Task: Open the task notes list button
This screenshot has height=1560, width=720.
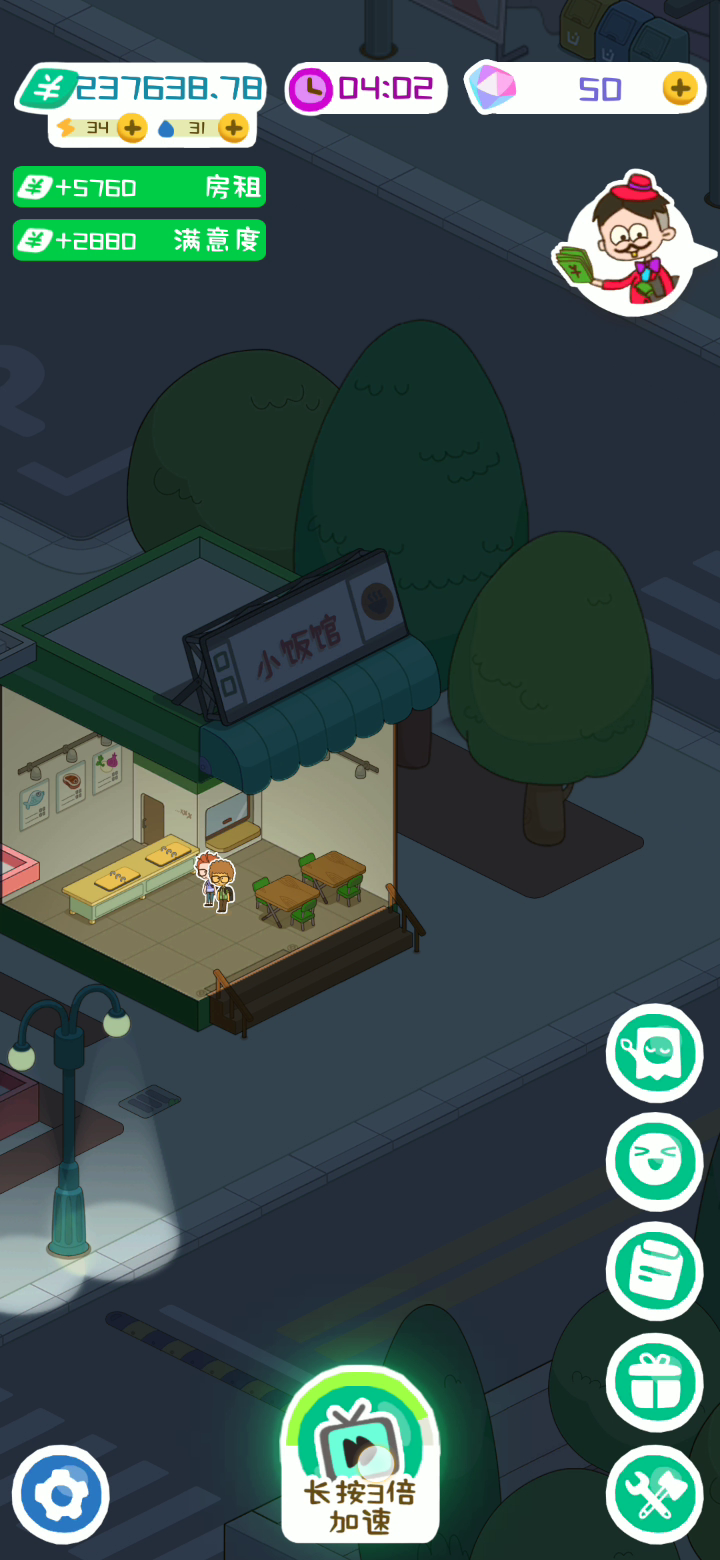Action: 655,1271
